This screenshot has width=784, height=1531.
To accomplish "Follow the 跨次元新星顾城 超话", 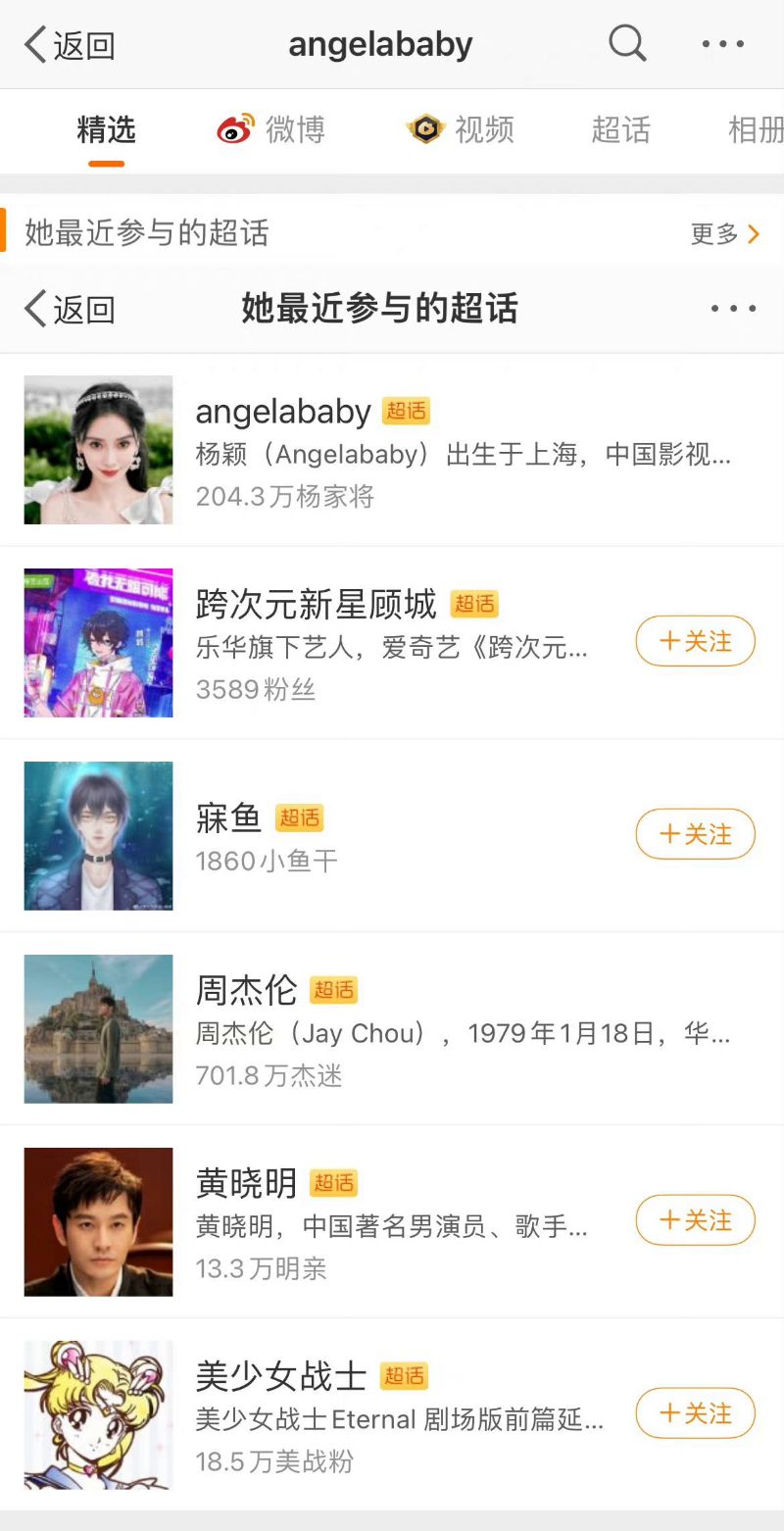I will coord(696,642).
